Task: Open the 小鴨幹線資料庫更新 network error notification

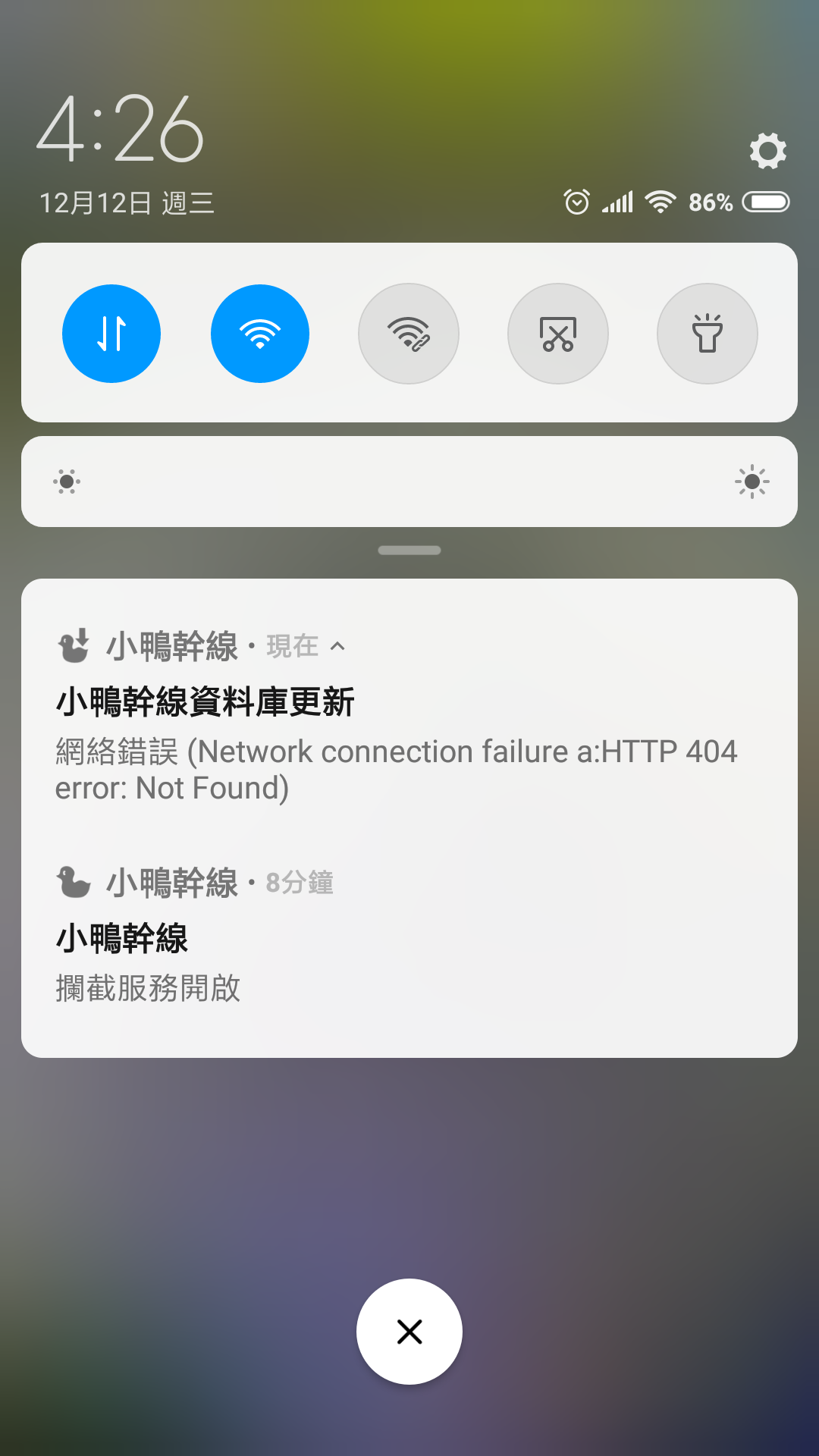Action: (394, 751)
